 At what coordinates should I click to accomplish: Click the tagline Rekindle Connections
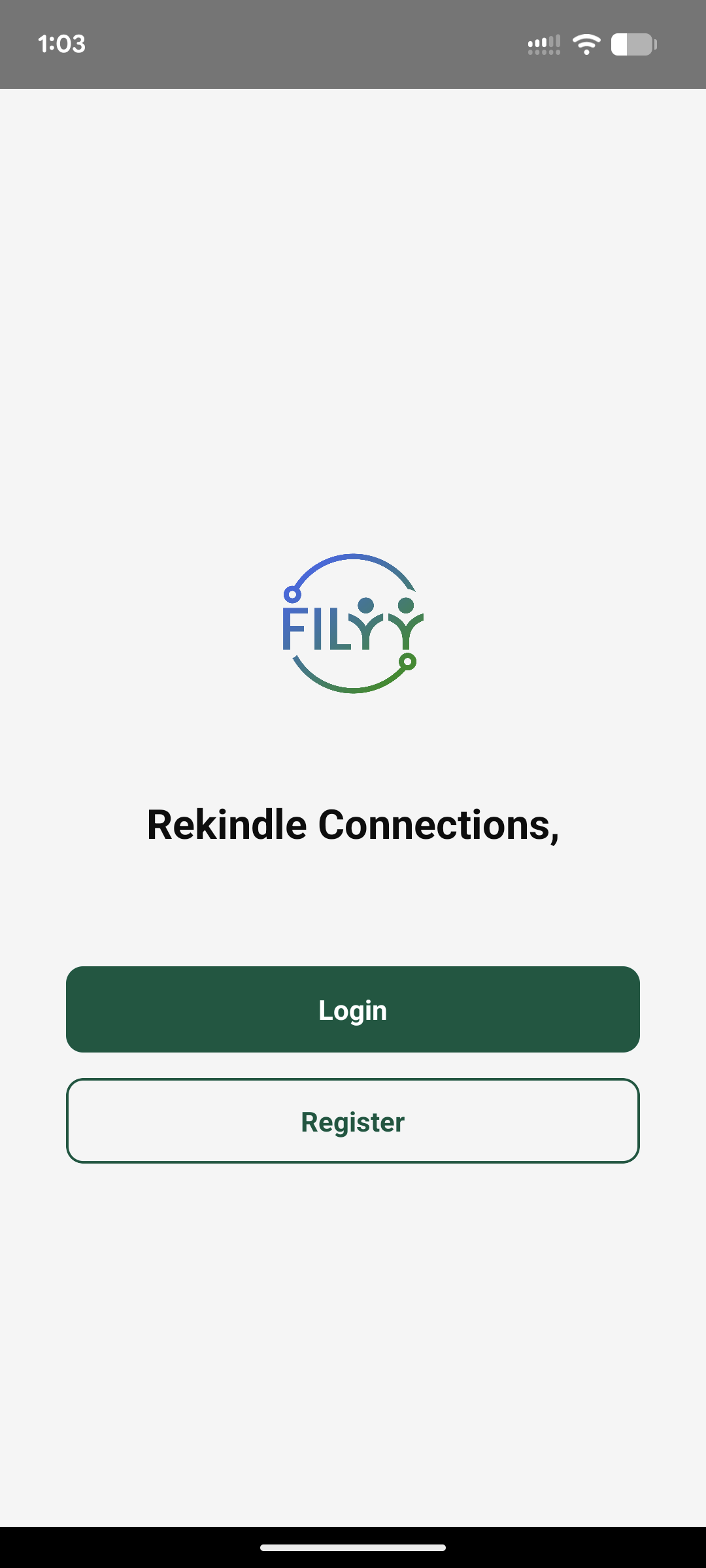pyautogui.click(x=353, y=825)
